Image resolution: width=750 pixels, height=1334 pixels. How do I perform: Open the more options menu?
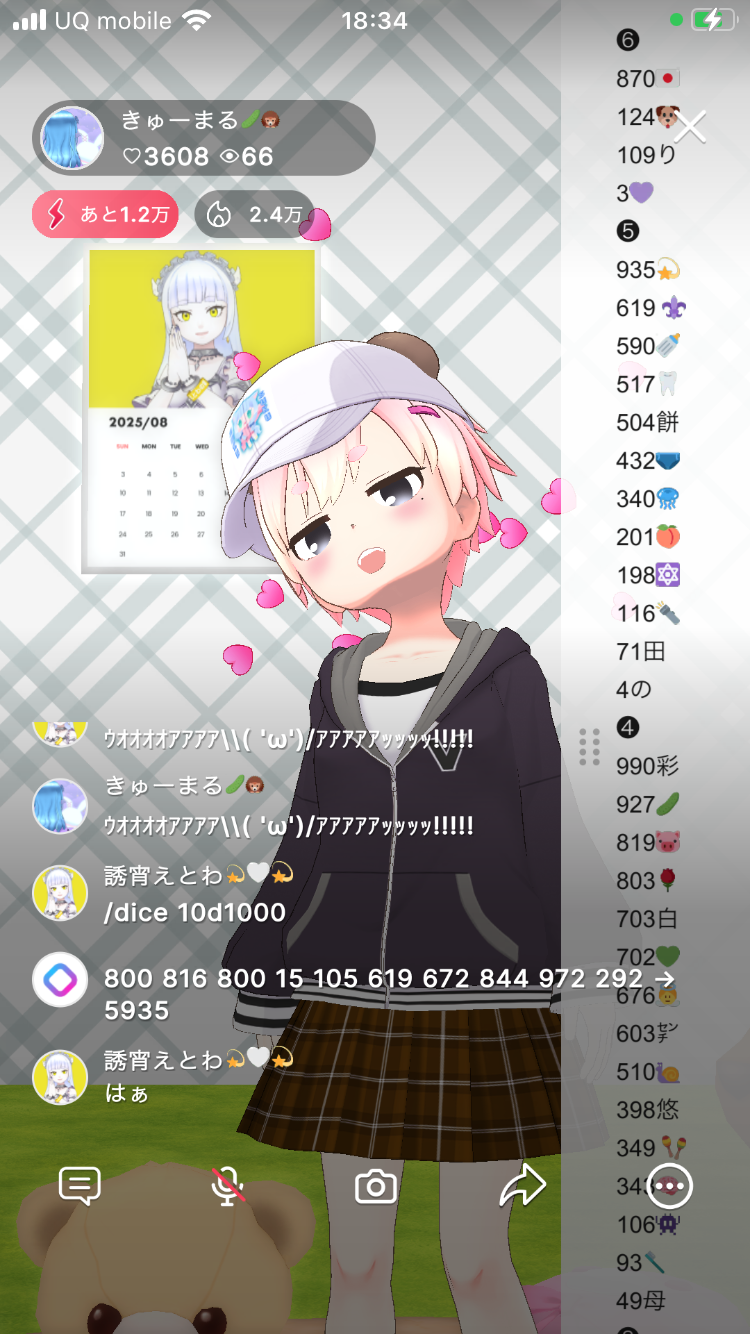(670, 1186)
